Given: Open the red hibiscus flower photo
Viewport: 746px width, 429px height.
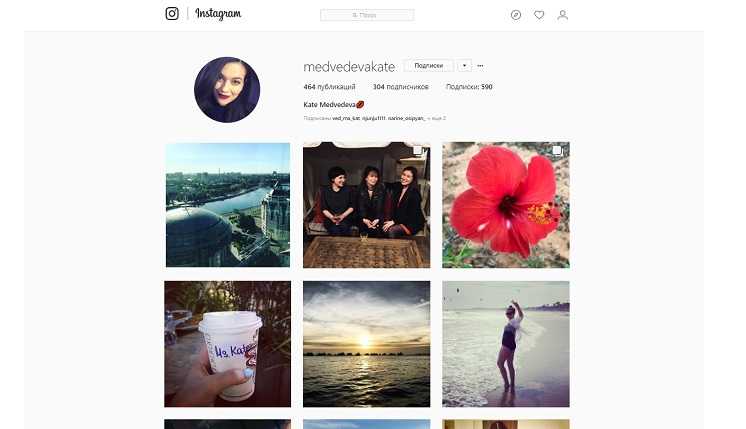Looking at the screenshot, I should pos(505,204).
